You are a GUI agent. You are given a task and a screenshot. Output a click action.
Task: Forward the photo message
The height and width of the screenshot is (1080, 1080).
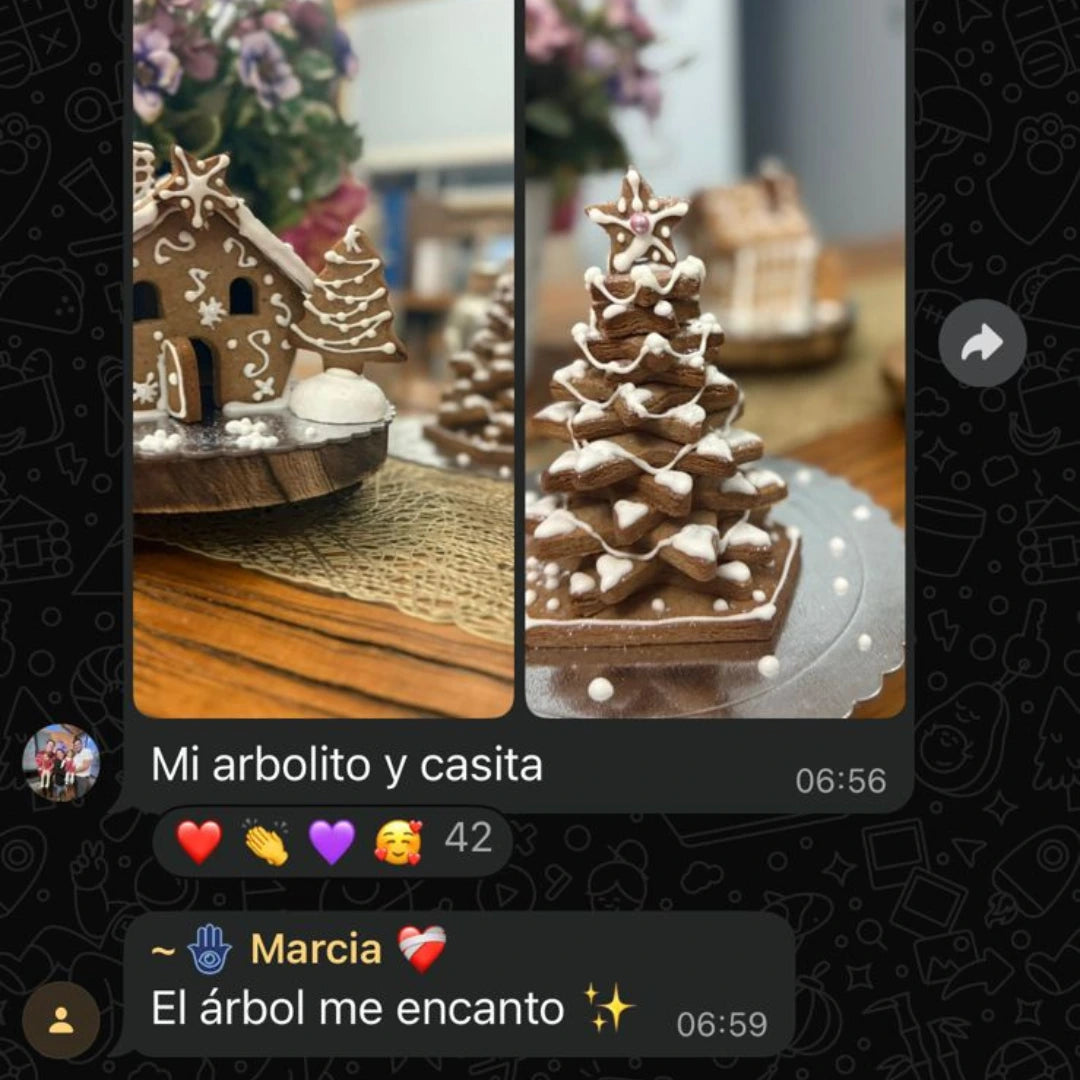point(982,343)
